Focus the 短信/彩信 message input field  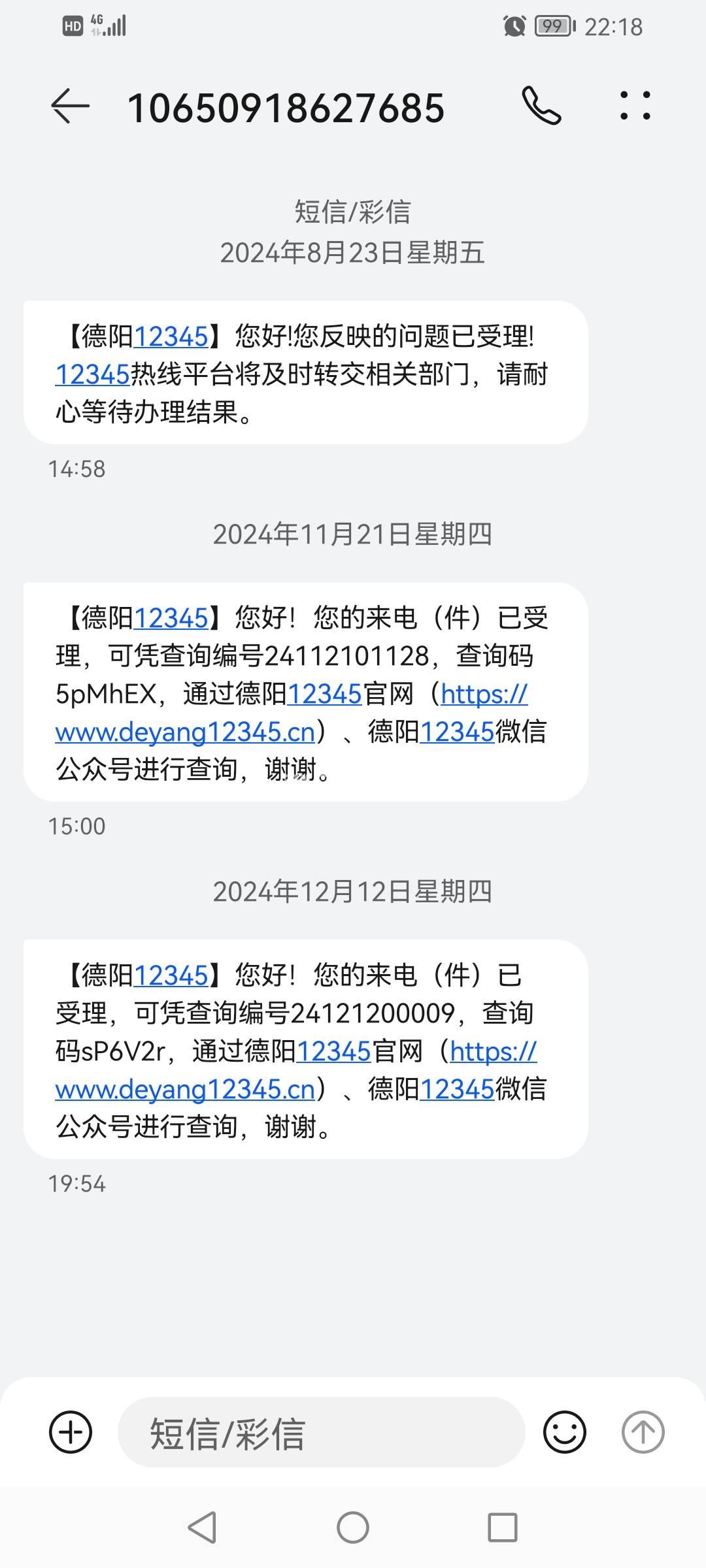(320, 1432)
